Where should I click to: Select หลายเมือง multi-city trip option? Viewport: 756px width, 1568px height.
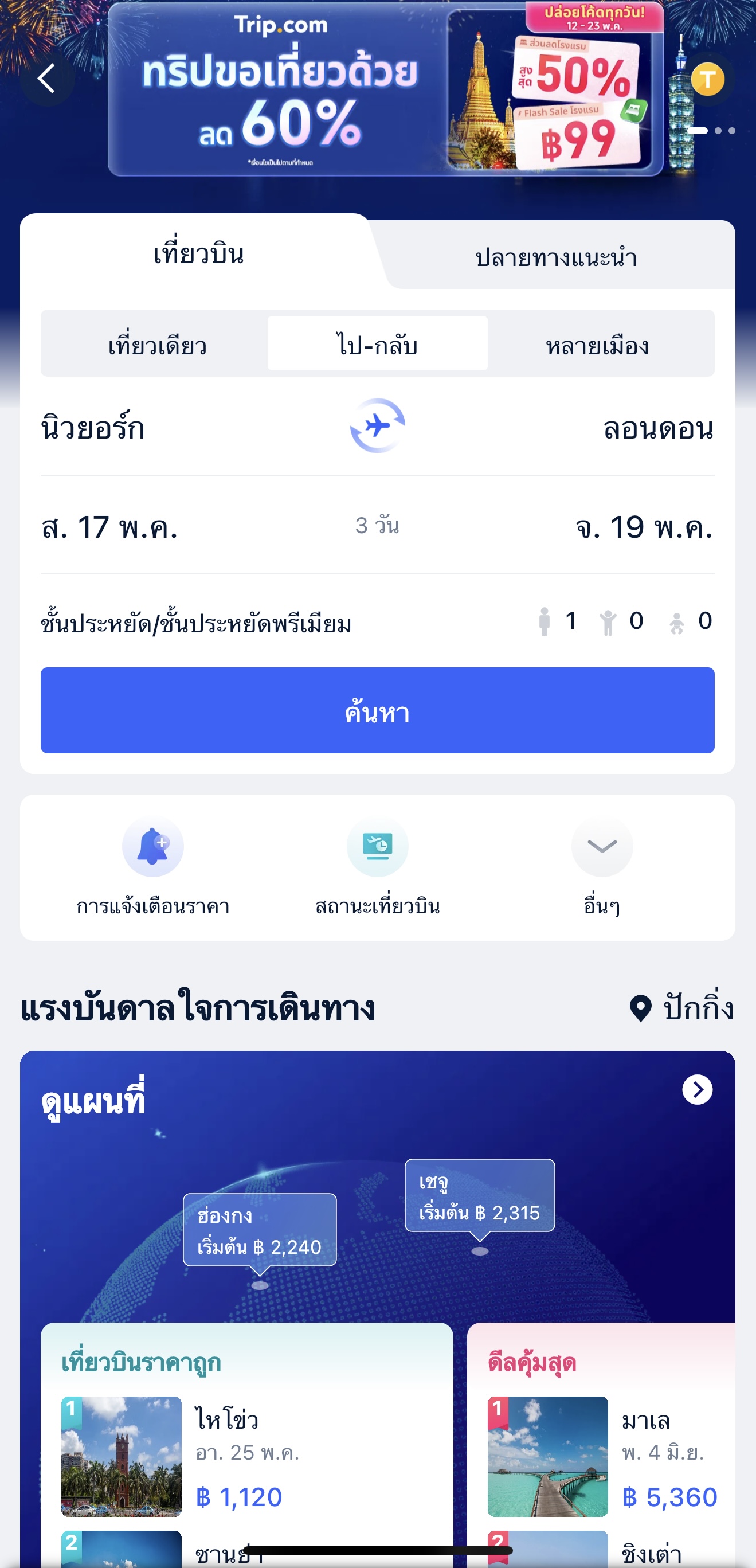(x=598, y=346)
